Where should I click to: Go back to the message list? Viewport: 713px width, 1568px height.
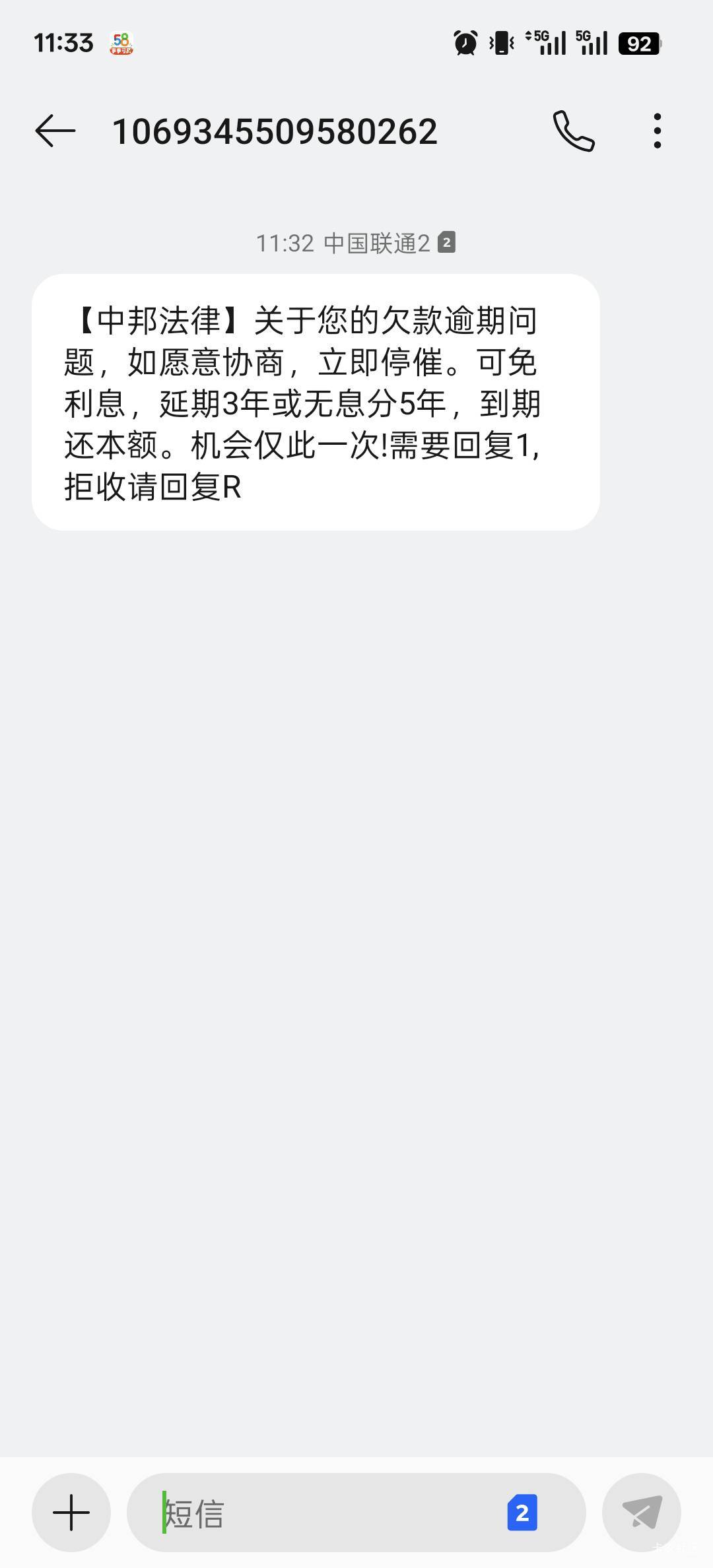point(55,131)
